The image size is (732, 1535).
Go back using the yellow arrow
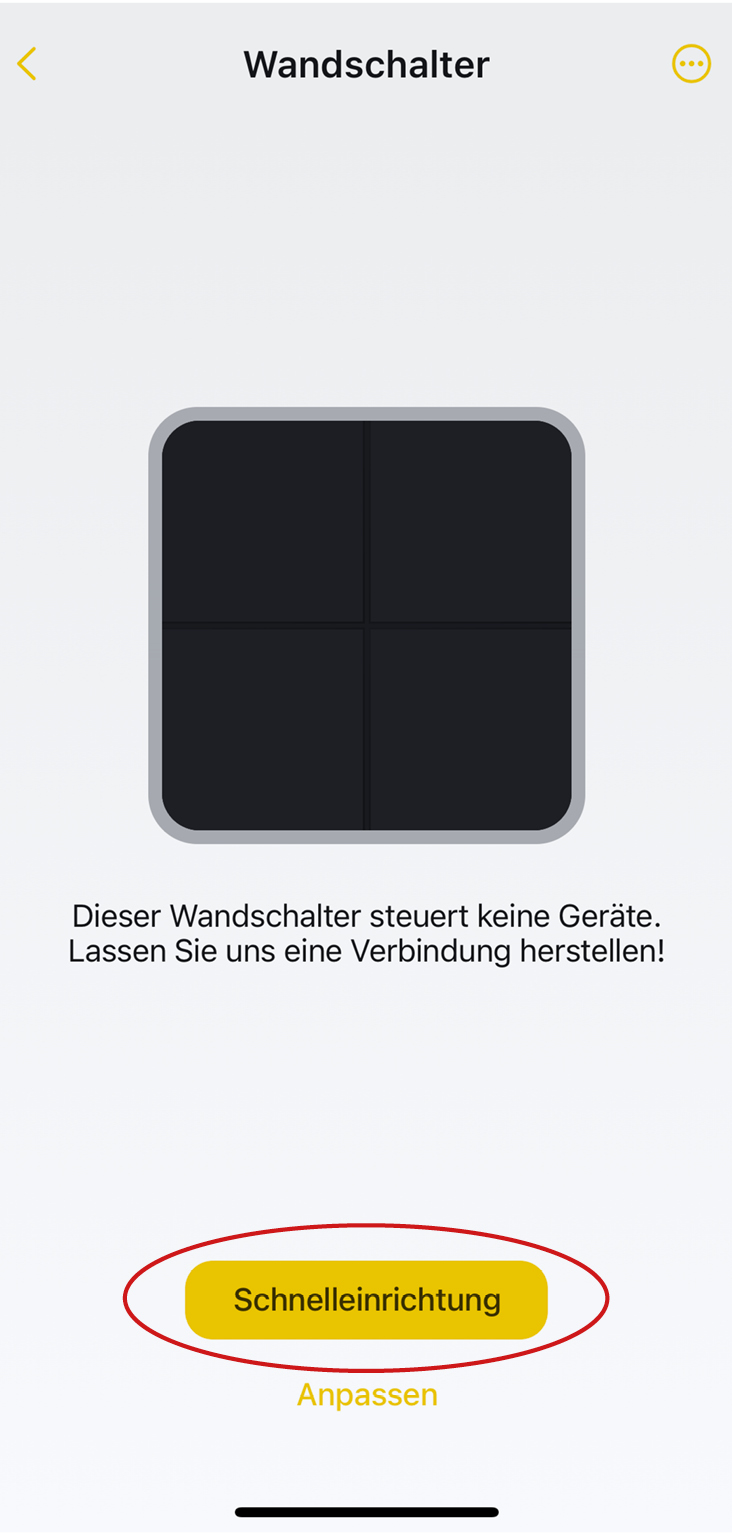tap(27, 65)
